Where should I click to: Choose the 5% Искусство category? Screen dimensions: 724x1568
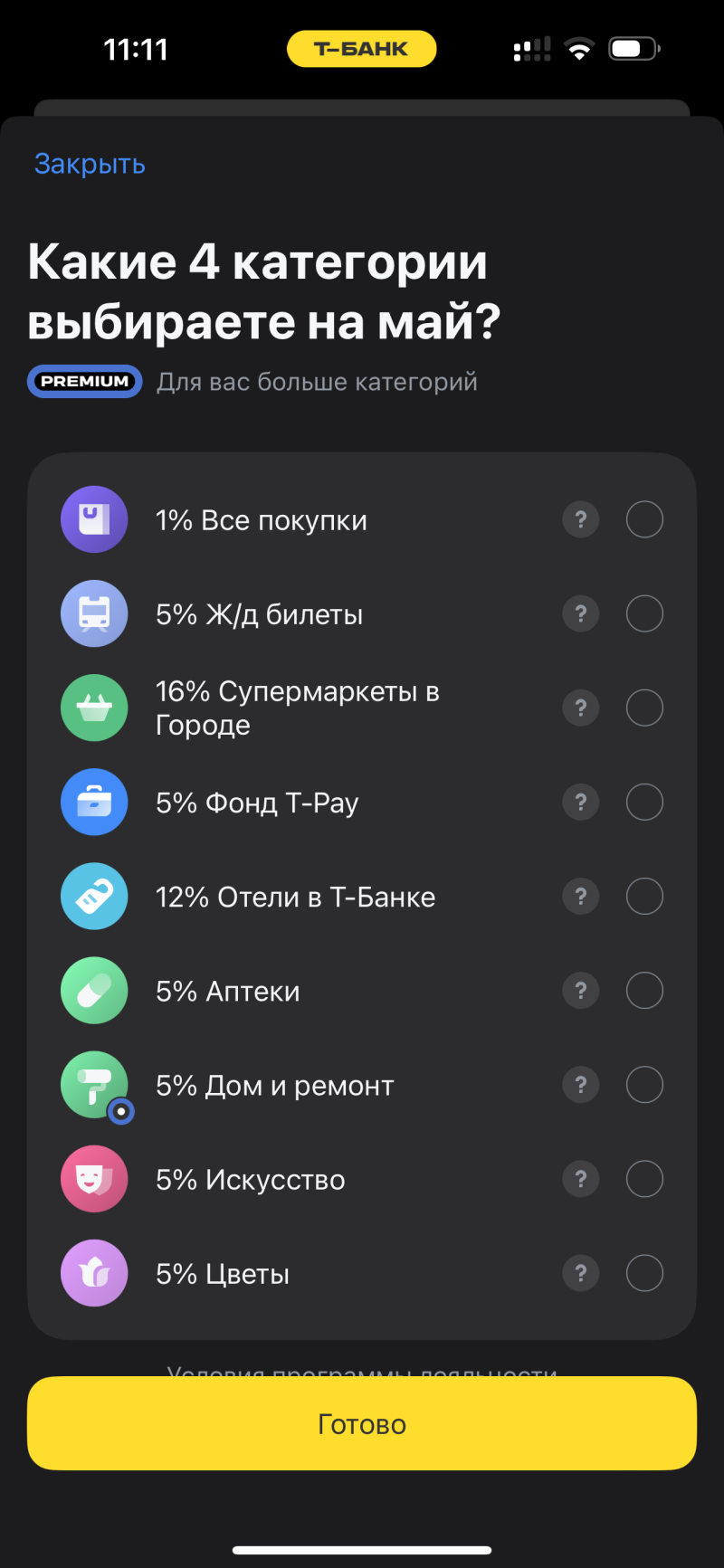[644, 1179]
